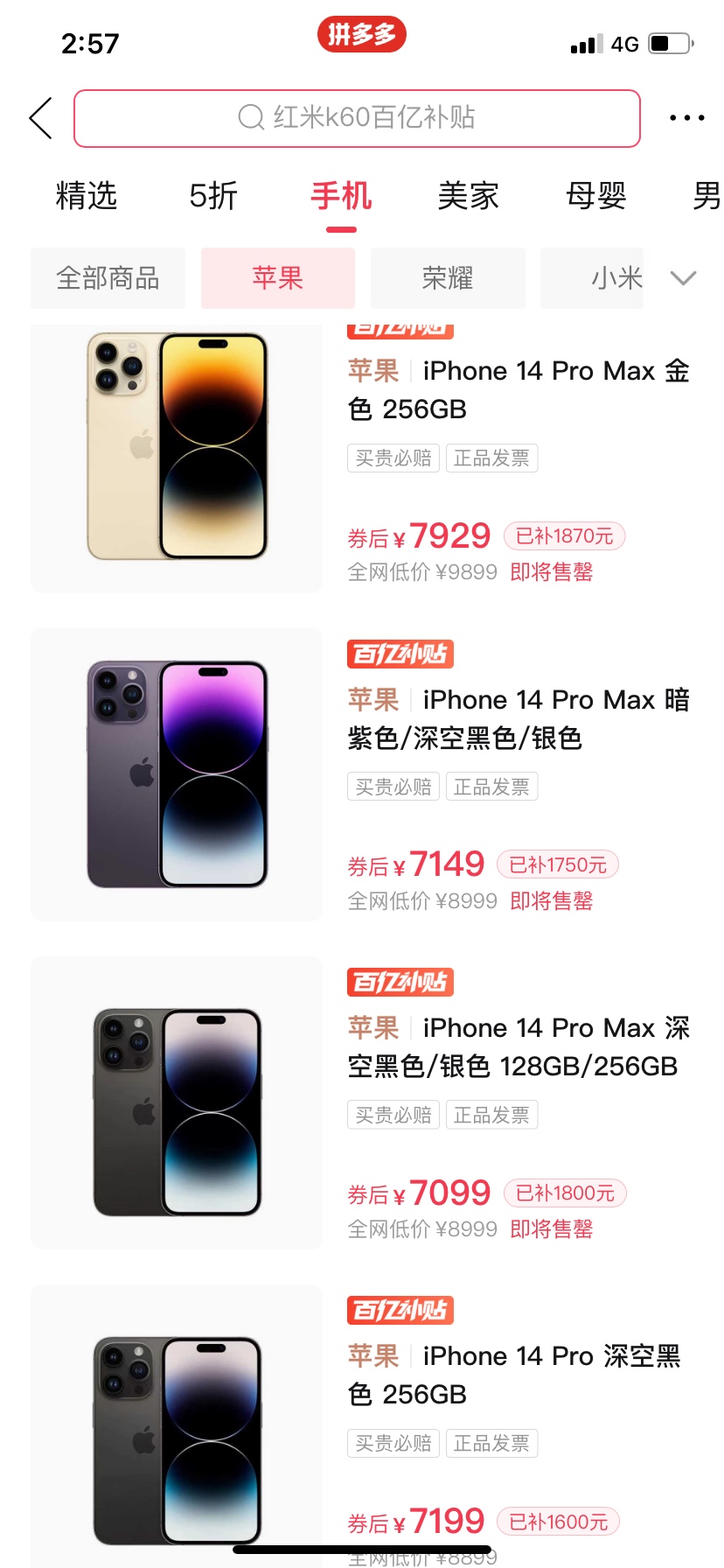The image size is (724, 1568).
Task: Select the 全部商品 filter chip
Action: tap(108, 278)
